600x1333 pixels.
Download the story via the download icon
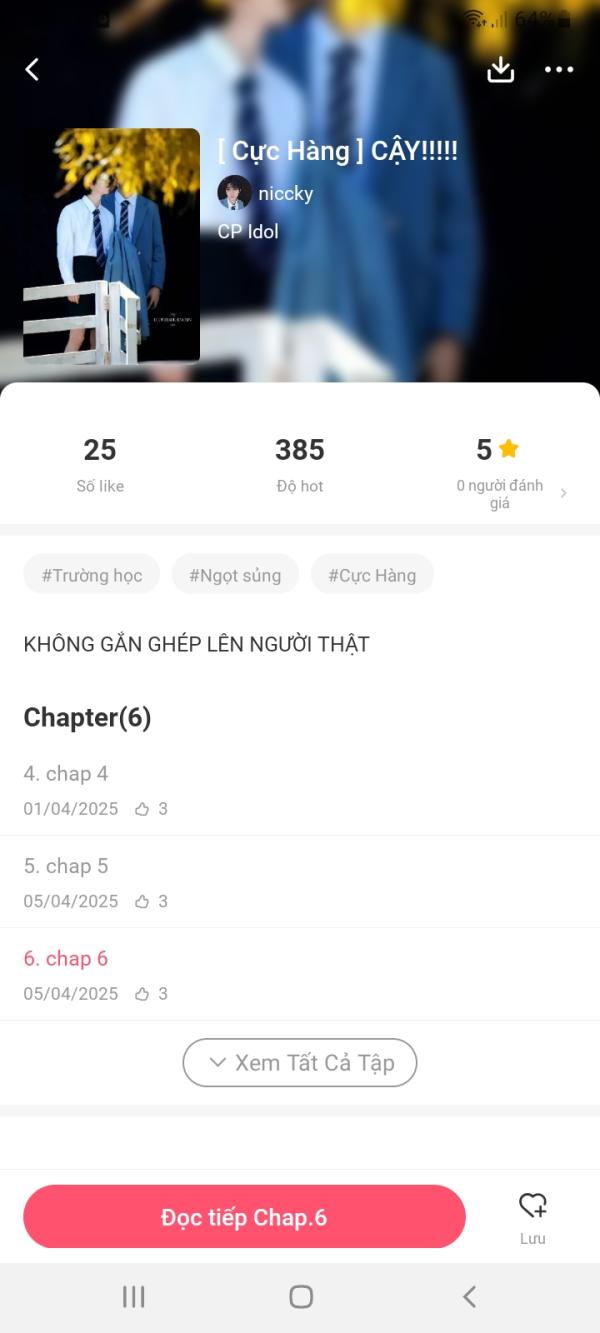500,69
